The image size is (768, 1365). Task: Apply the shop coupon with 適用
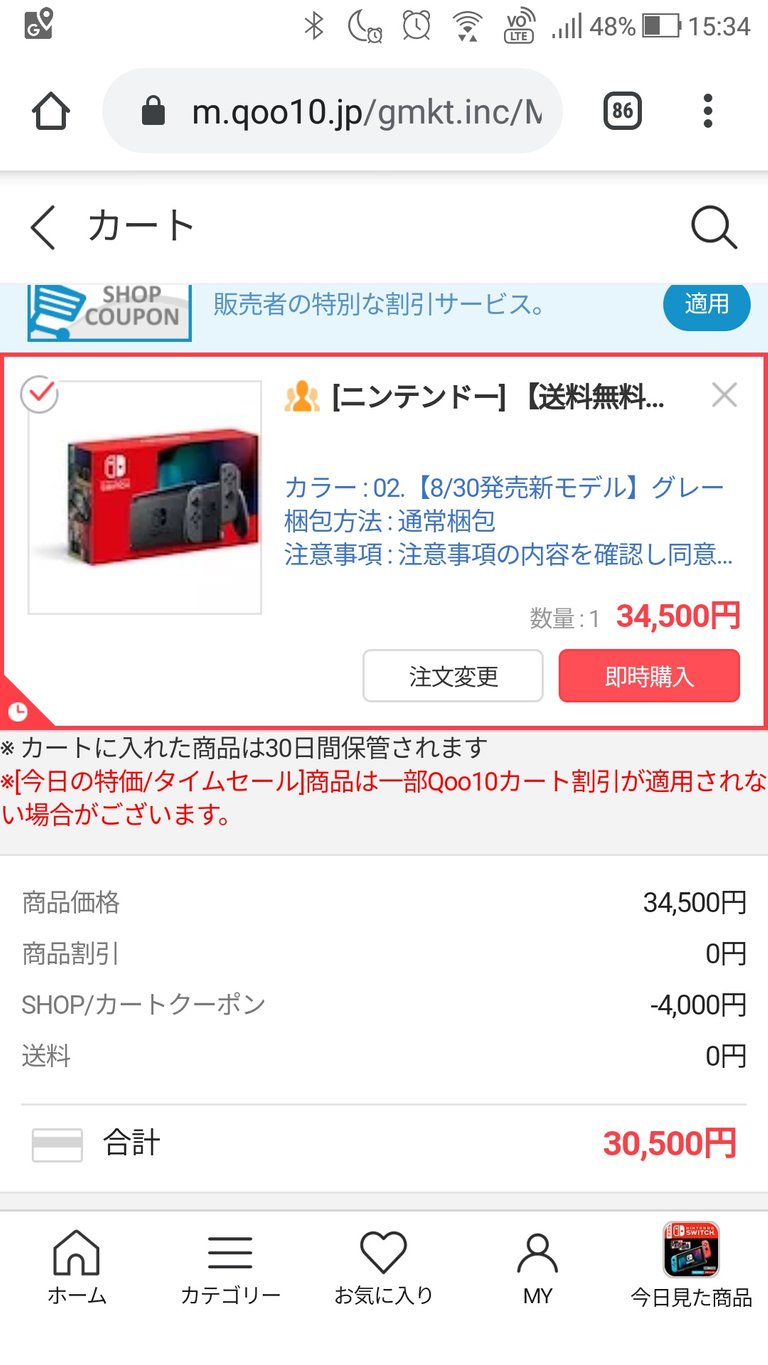point(706,304)
